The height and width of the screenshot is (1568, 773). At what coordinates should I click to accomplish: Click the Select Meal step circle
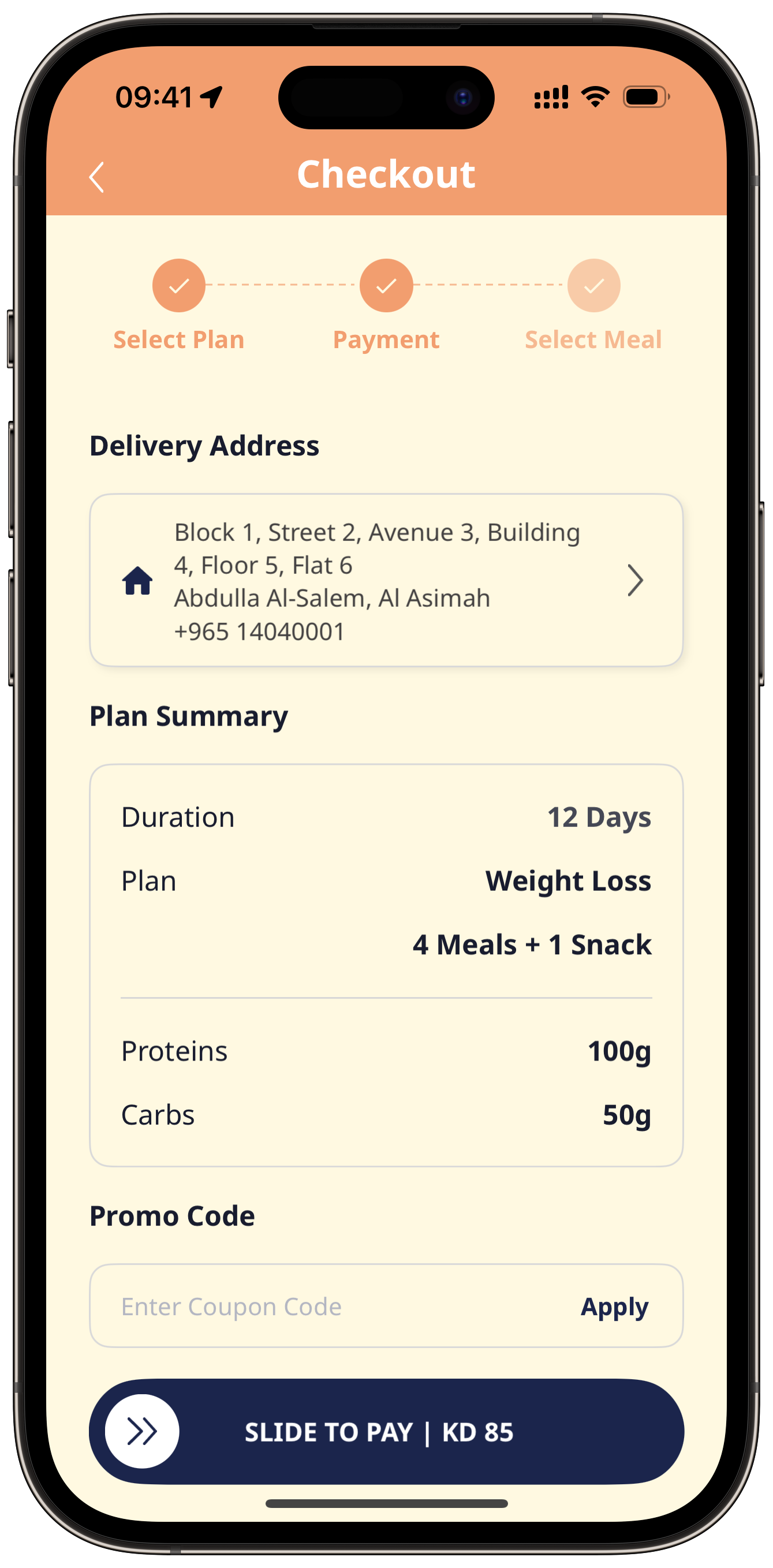(x=593, y=285)
